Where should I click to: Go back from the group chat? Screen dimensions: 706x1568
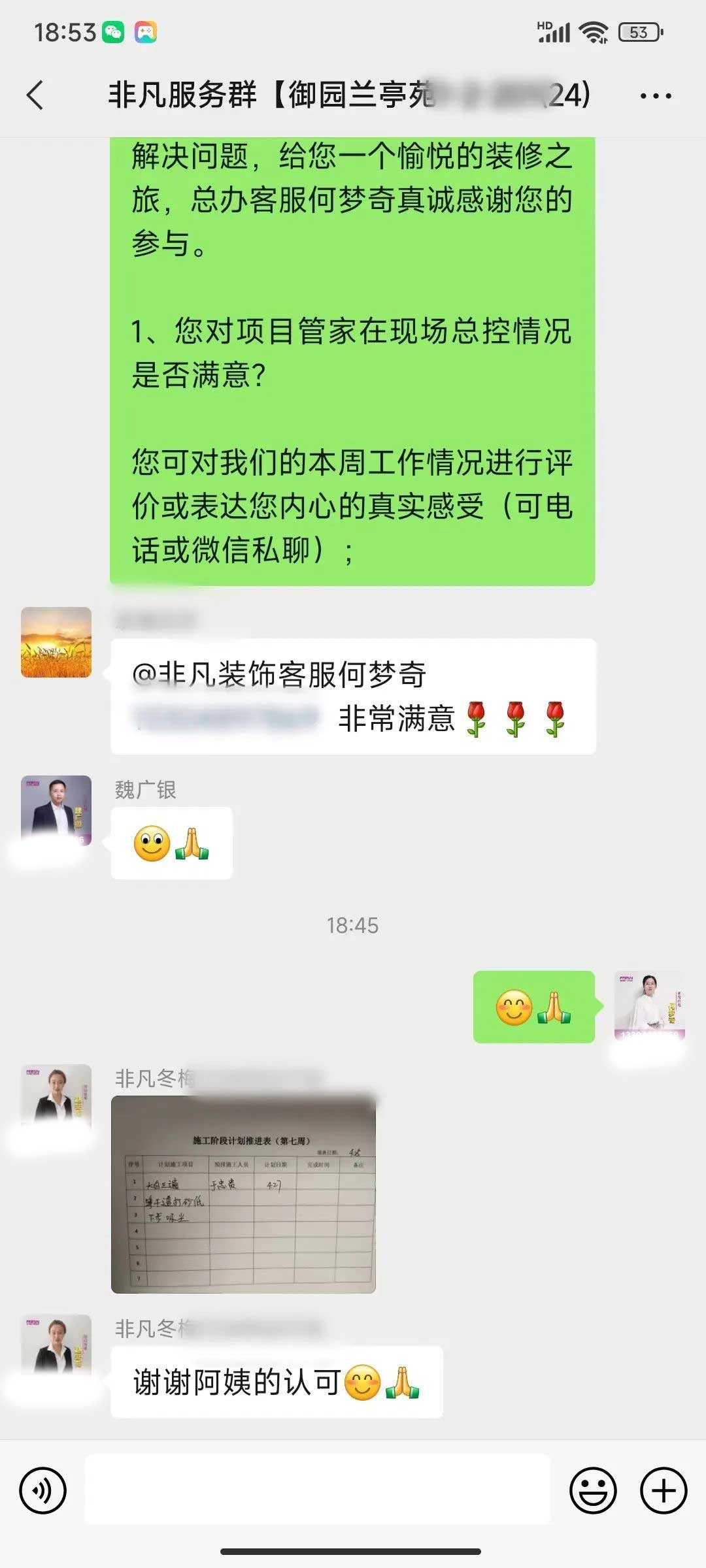tap(36, 95)
